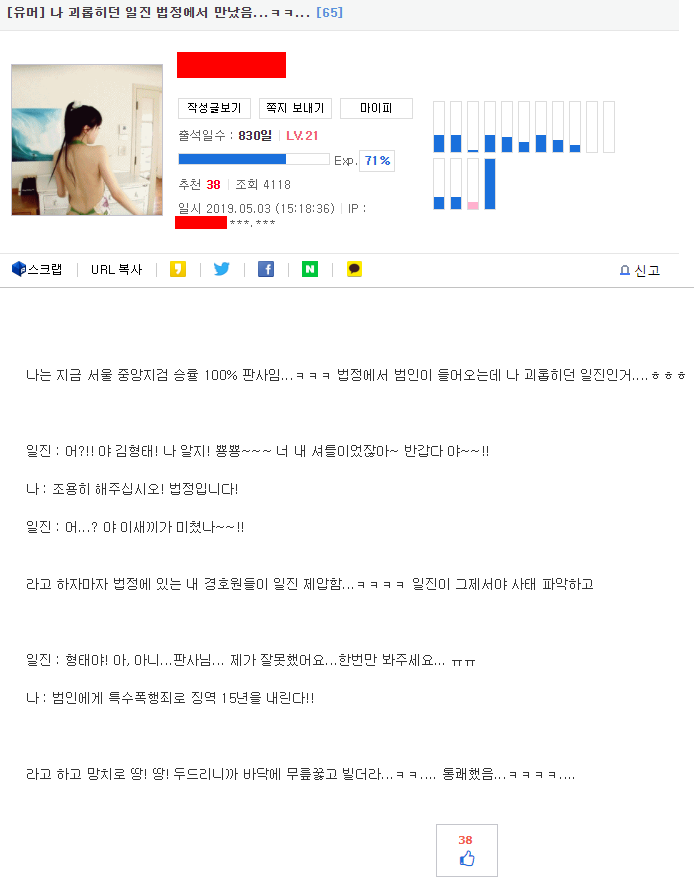Report this post with 신고

[640, 270]
